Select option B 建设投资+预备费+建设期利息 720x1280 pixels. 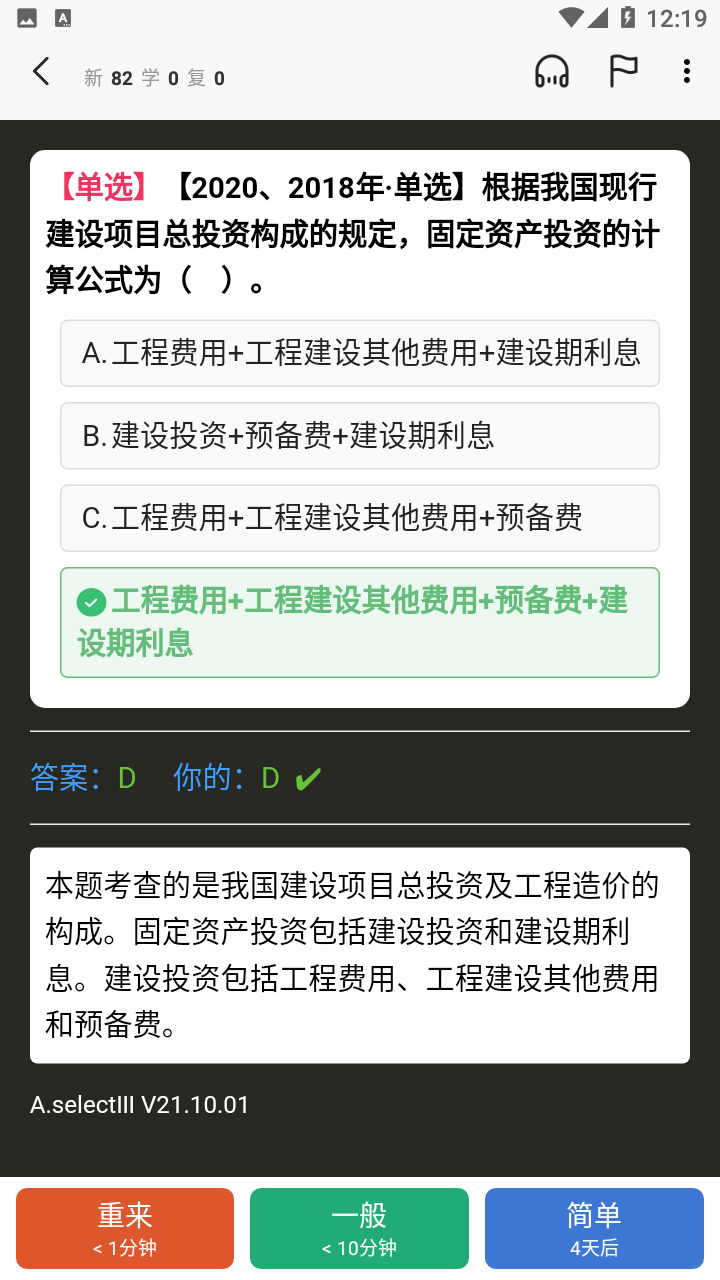click(360, 436)
